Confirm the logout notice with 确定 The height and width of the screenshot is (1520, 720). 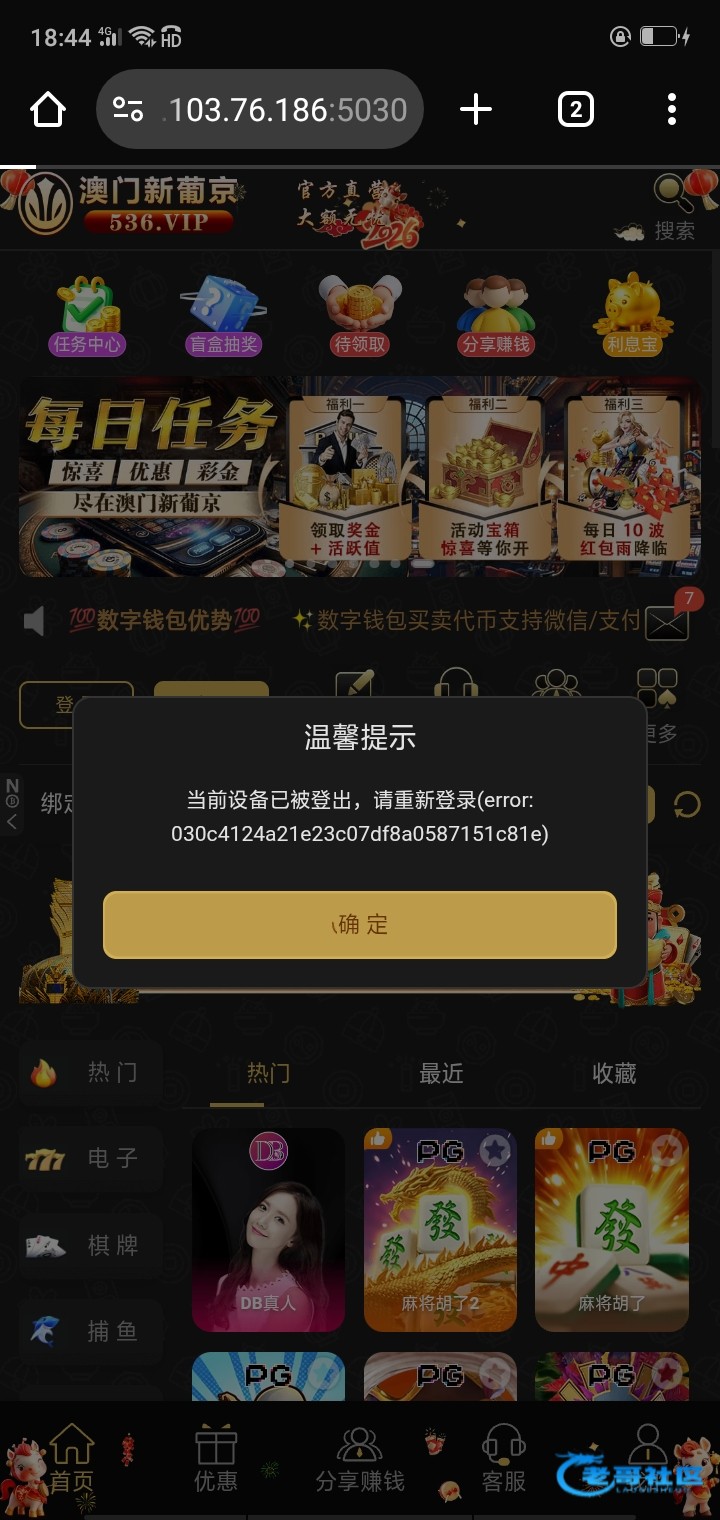pos(360,924)
